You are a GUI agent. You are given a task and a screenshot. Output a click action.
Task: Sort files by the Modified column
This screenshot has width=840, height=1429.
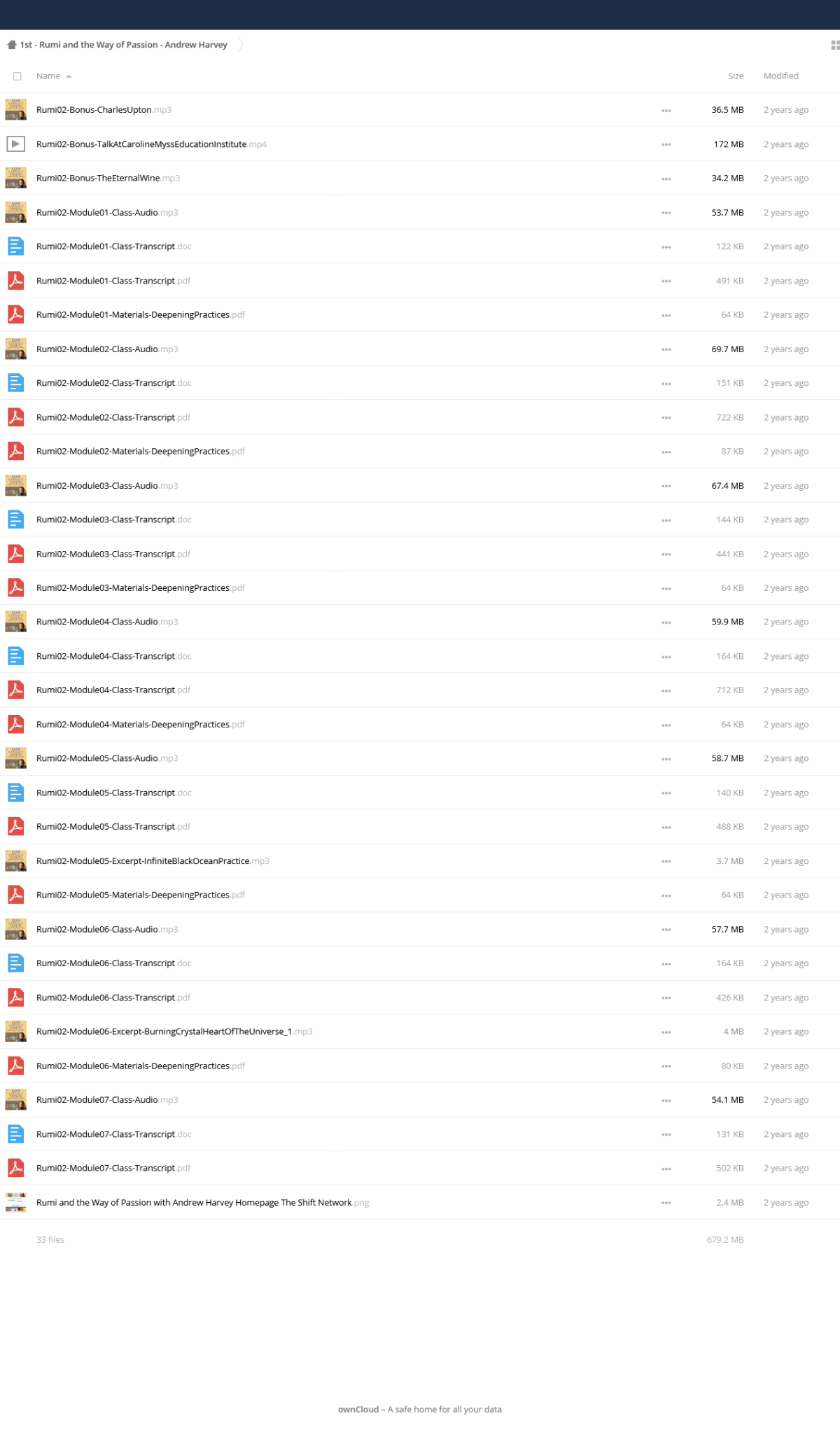[x=780, y=76]
